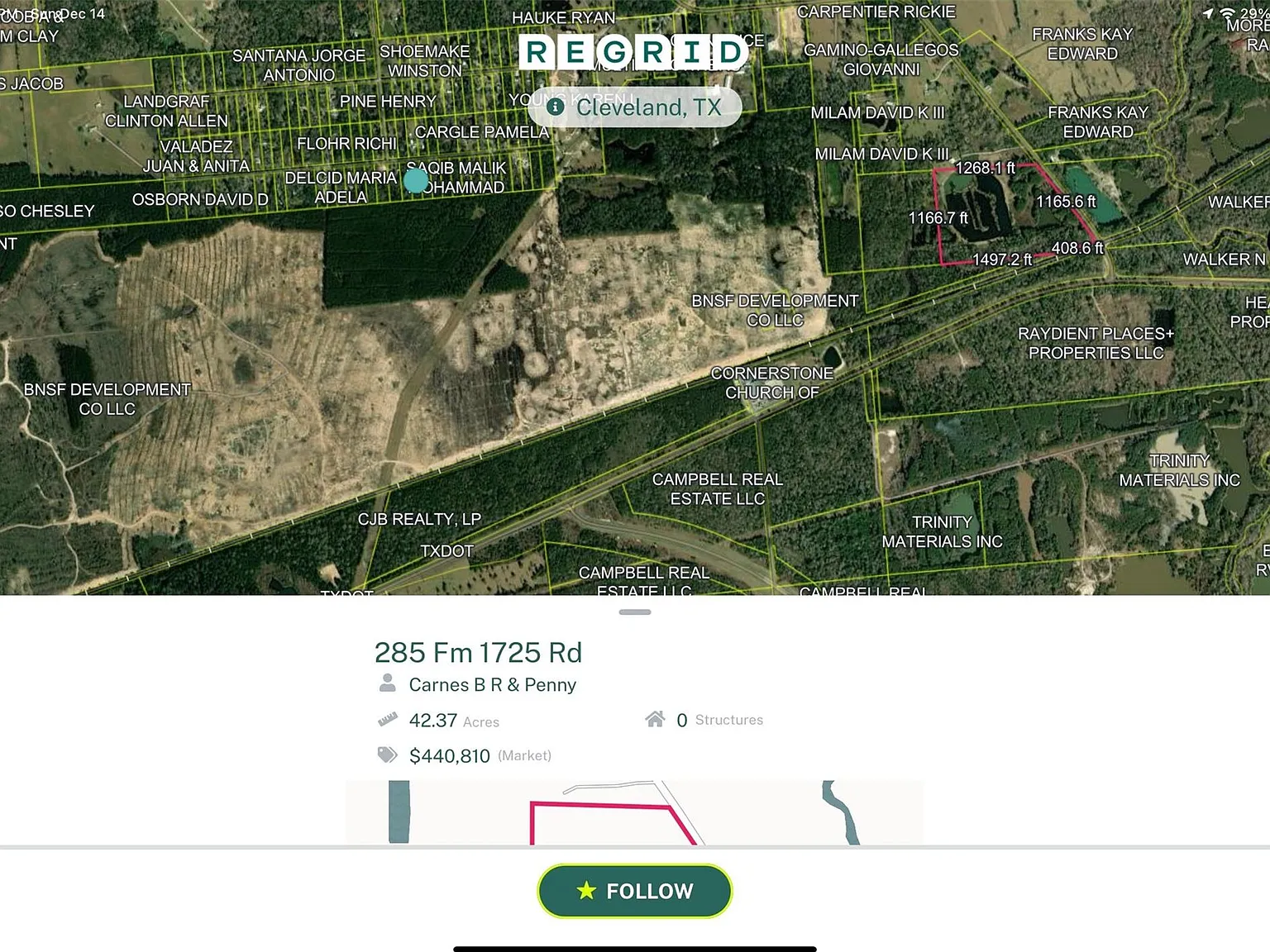Select the CJB Realty, LP parcel
The height and width of the screenshot is (952, 1270).
(419, 519)
